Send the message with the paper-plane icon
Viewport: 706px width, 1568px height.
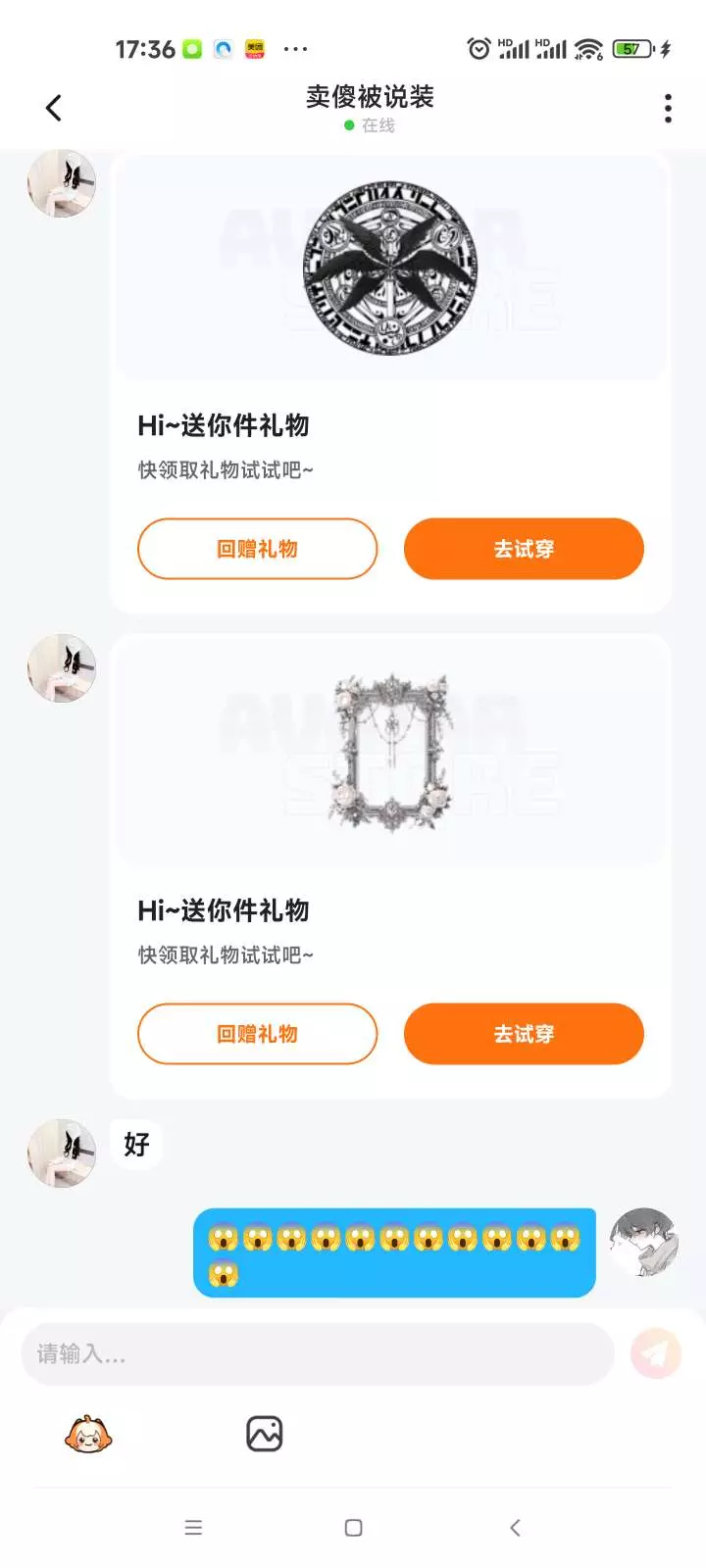coord(656,1353)
